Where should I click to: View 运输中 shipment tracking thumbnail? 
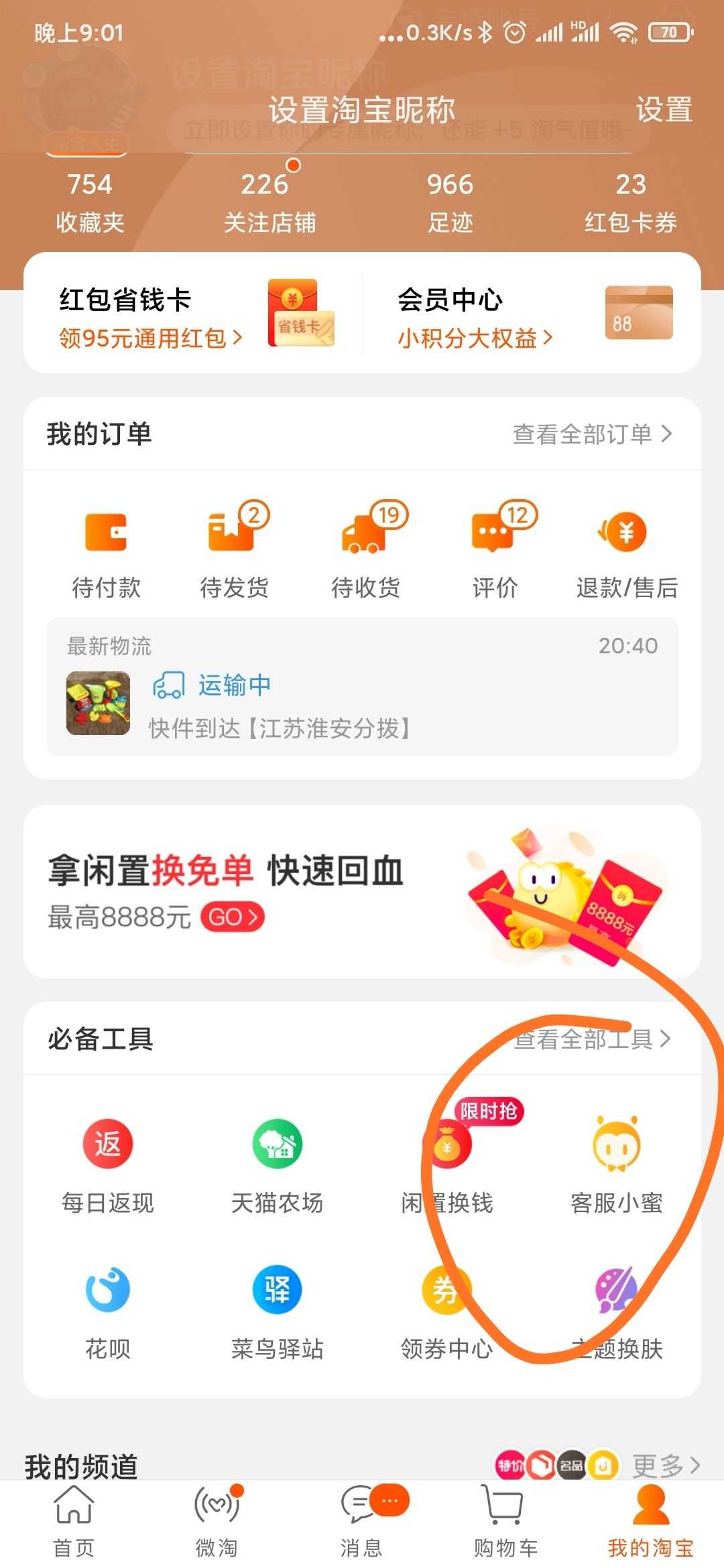98,704
